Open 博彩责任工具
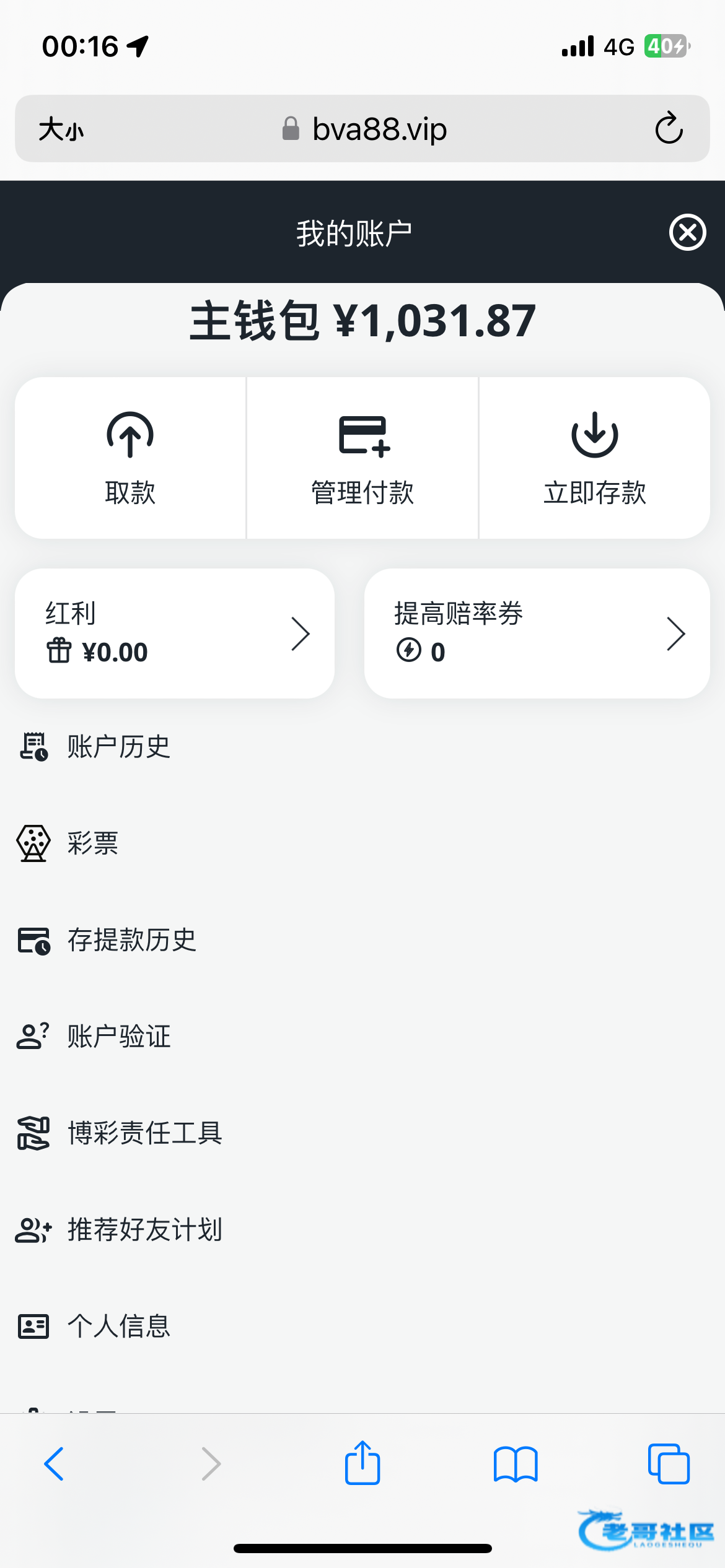 [144, 1133]
